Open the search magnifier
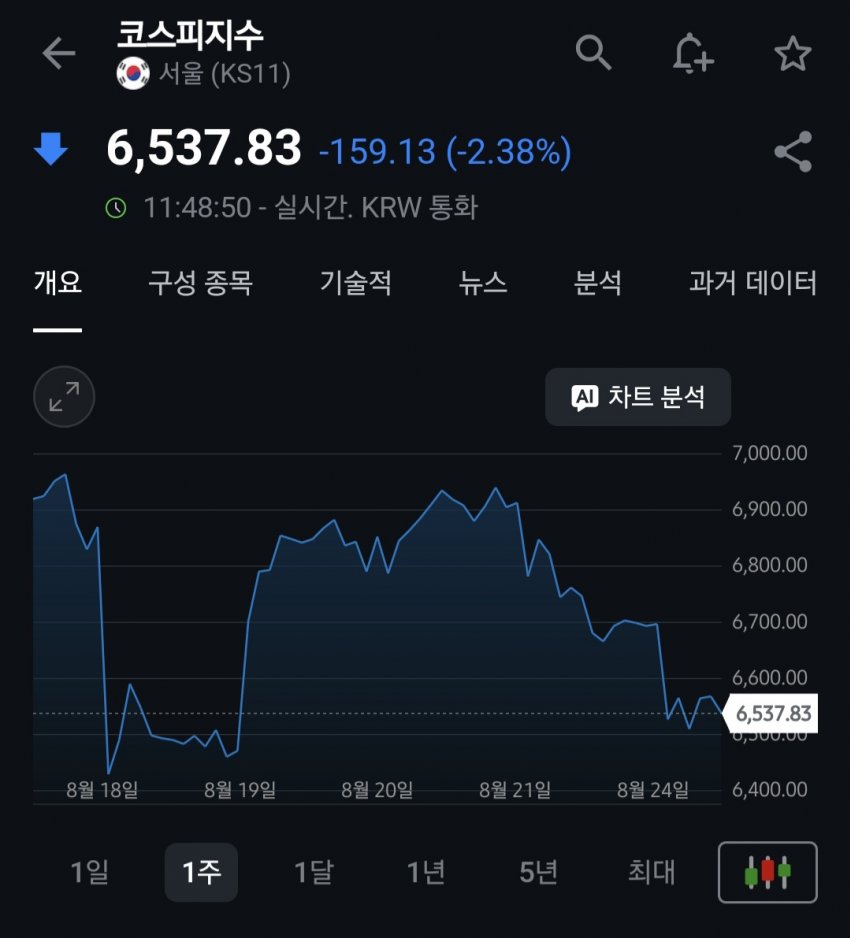Image resolution: width=850 pixels, height=938 pixels. coord(593,53)
